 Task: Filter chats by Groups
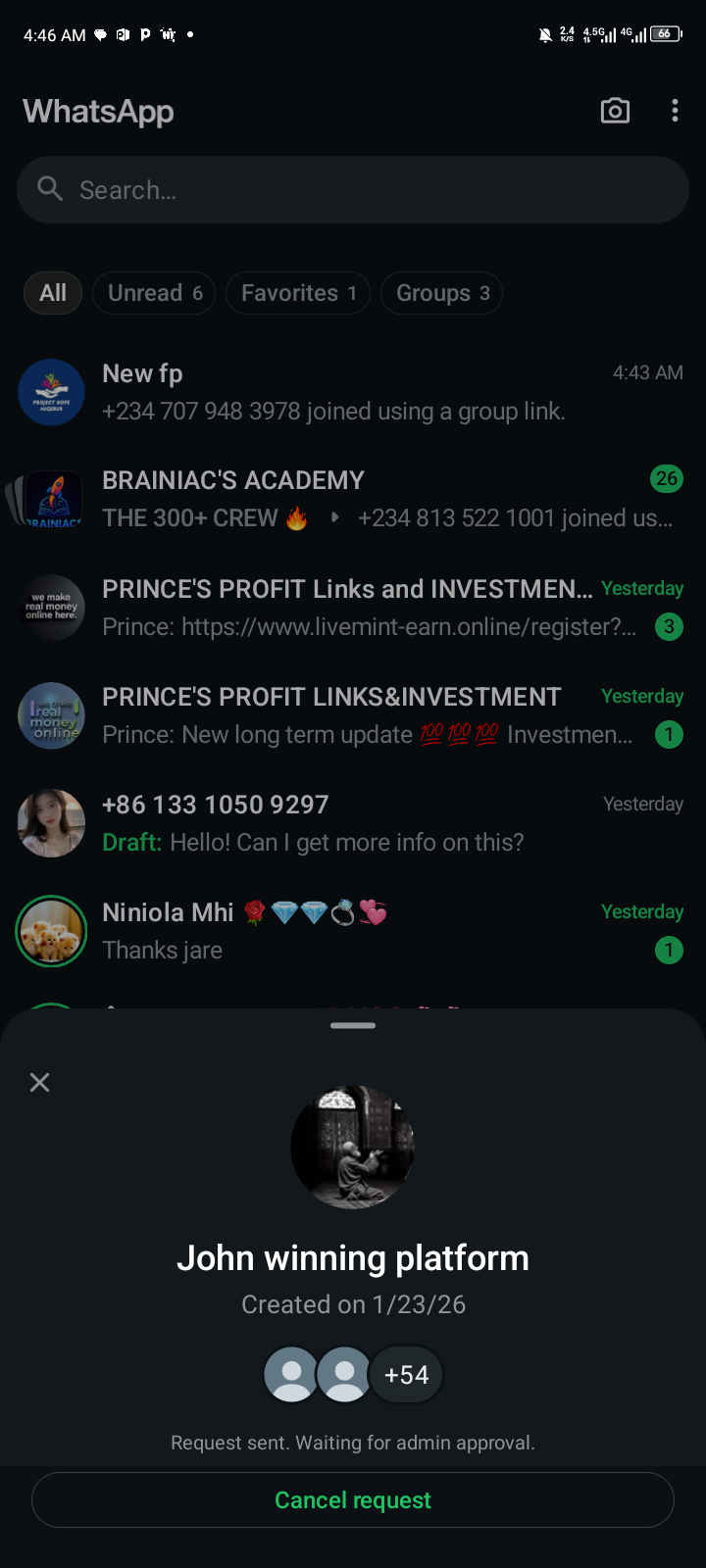[442, 293]
